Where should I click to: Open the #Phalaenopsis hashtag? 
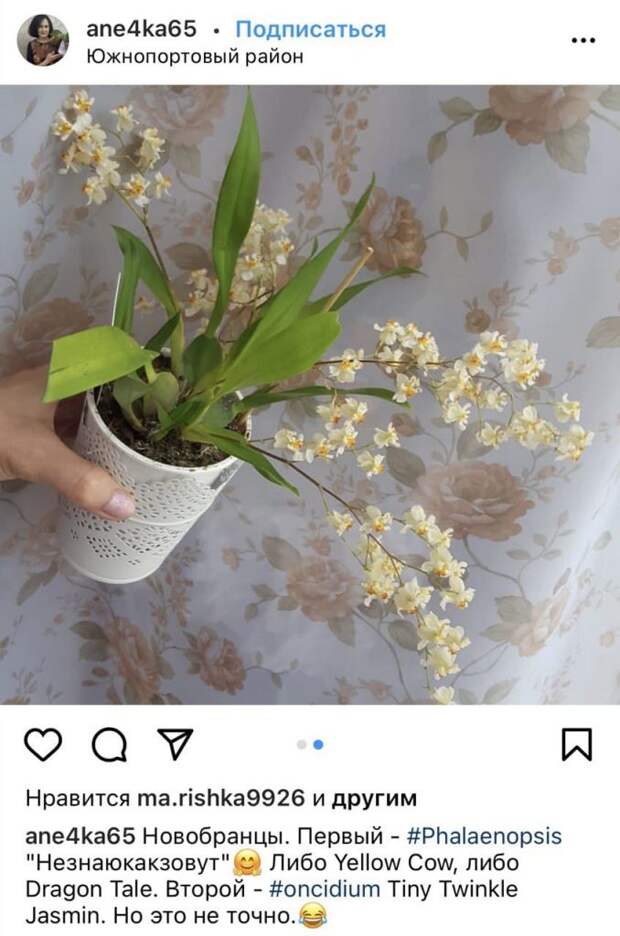pos(485,835)
